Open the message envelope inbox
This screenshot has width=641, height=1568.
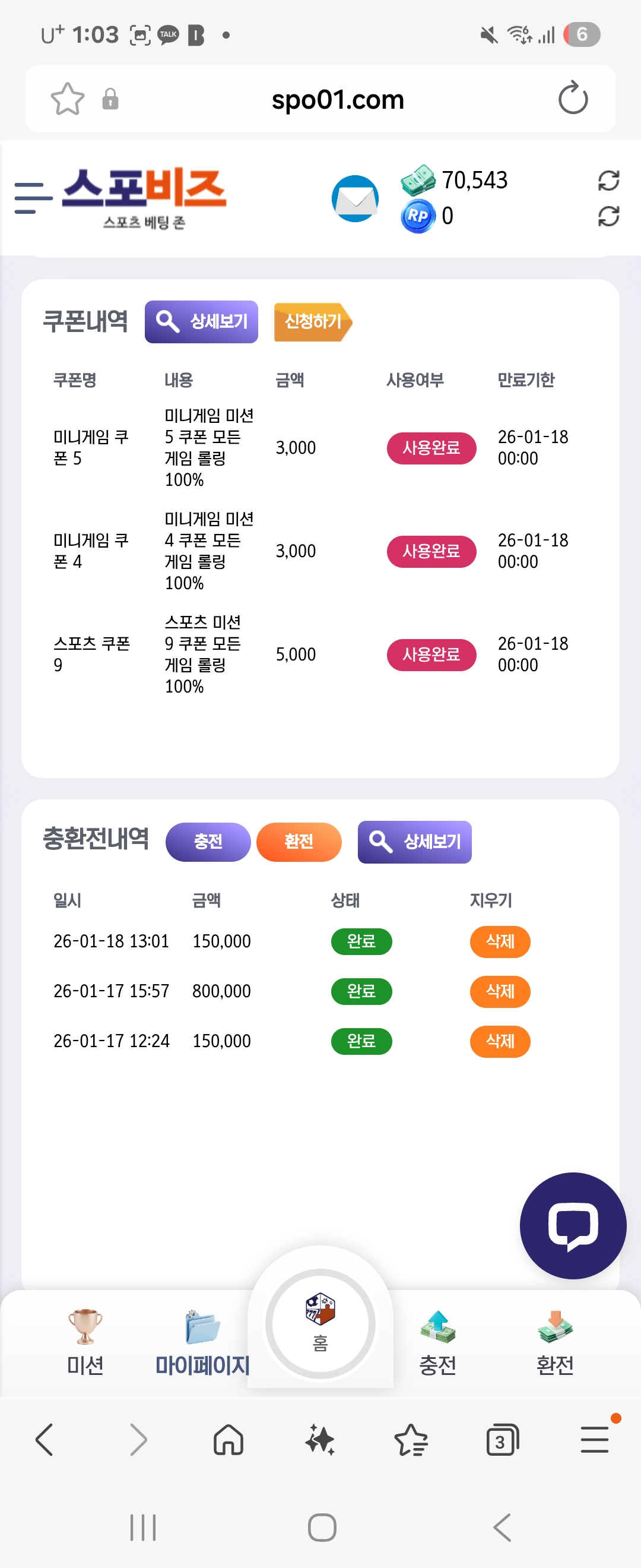355,198
